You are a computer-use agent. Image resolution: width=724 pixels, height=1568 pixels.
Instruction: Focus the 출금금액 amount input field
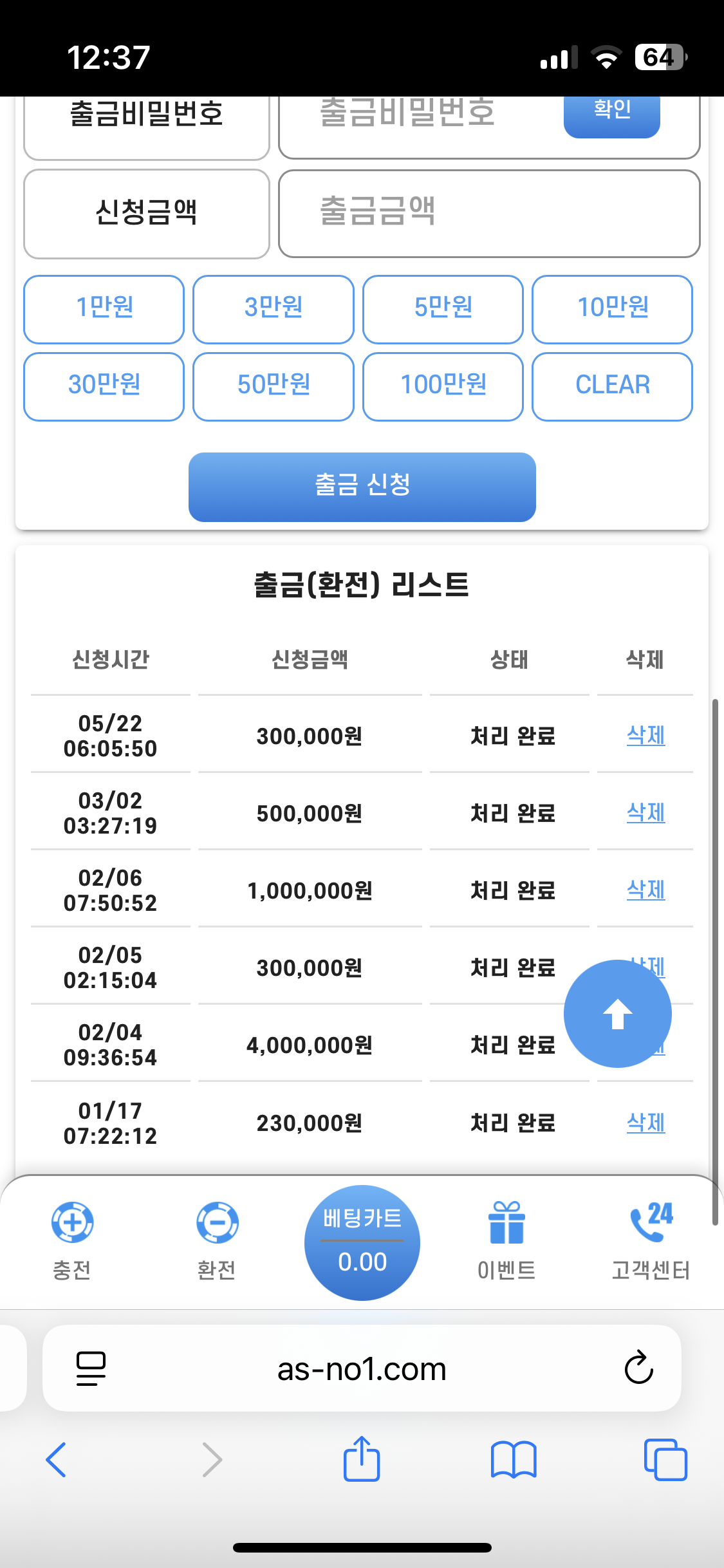click(x=489, y=214)
